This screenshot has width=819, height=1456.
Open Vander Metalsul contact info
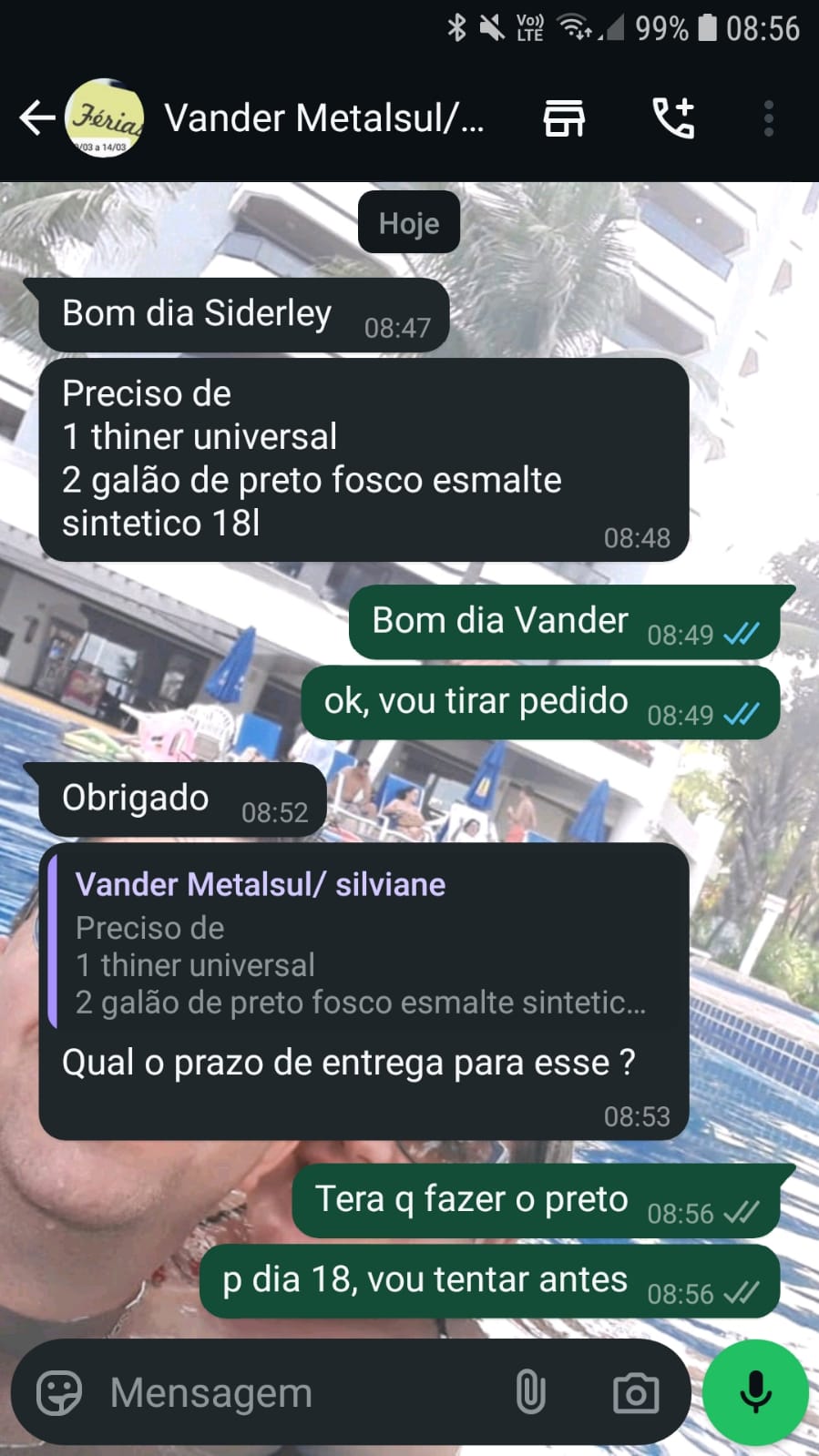click(323, 118)
